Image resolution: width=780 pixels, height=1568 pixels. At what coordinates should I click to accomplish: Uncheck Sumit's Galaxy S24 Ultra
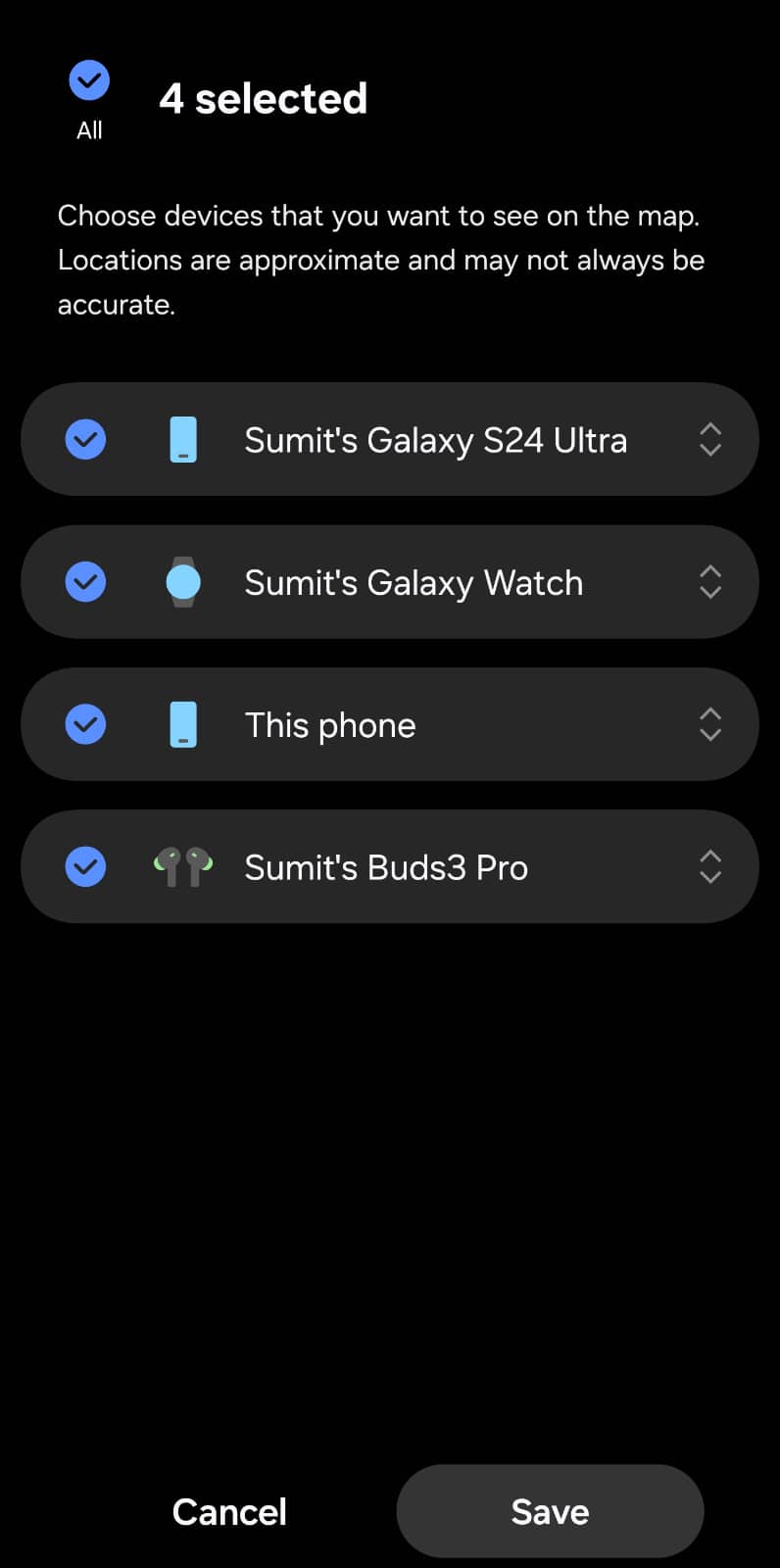tap(85, 439)
